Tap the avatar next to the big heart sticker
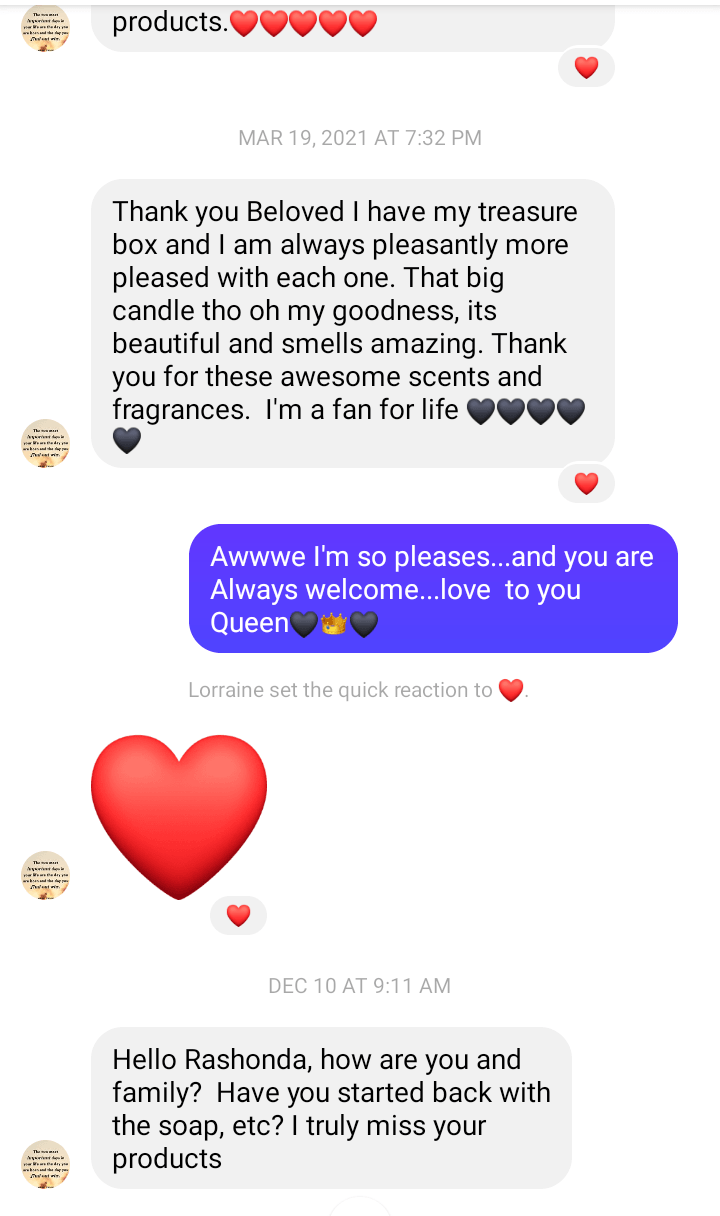 [x=45, y=875]
